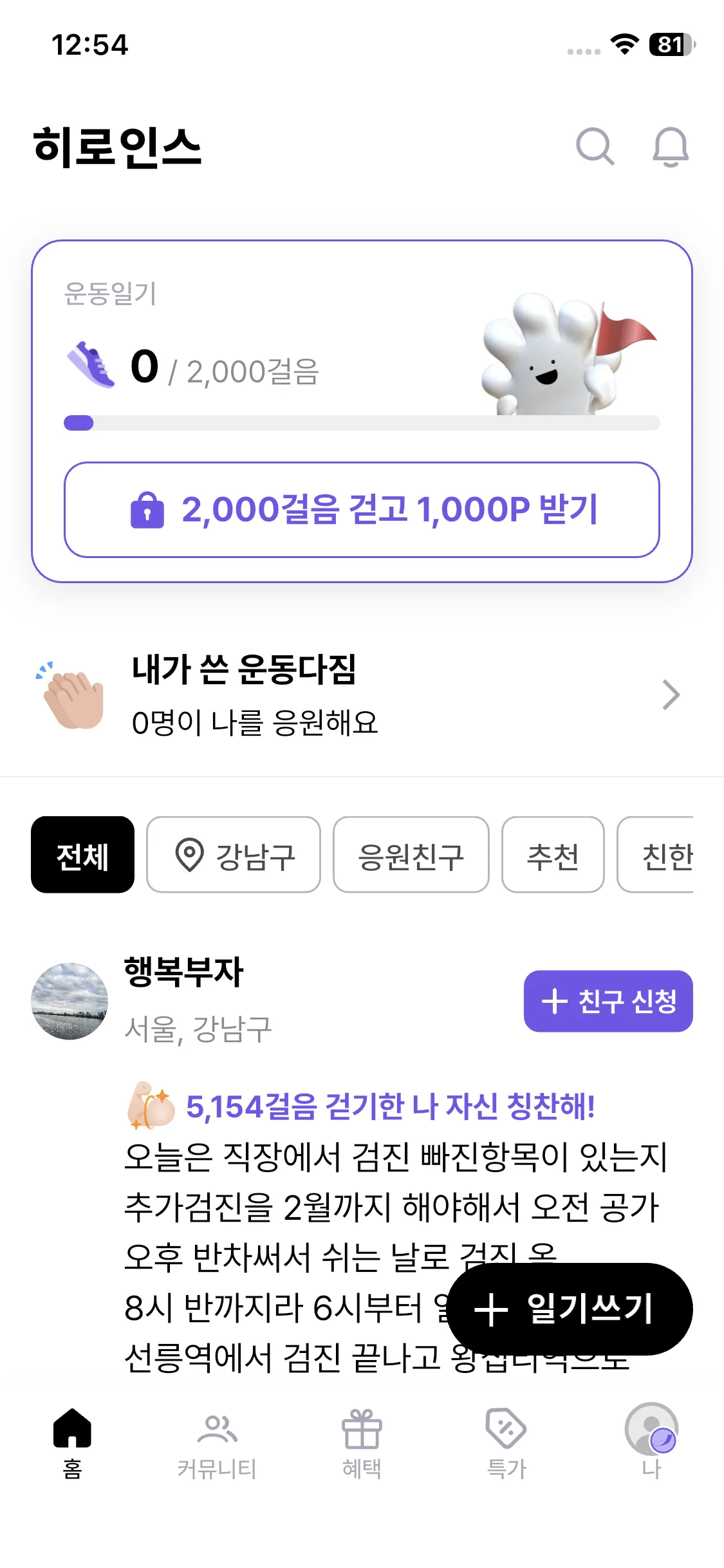The image size is (724, 1568).
Task: Open the notifications bell
Action: [671, 147]
